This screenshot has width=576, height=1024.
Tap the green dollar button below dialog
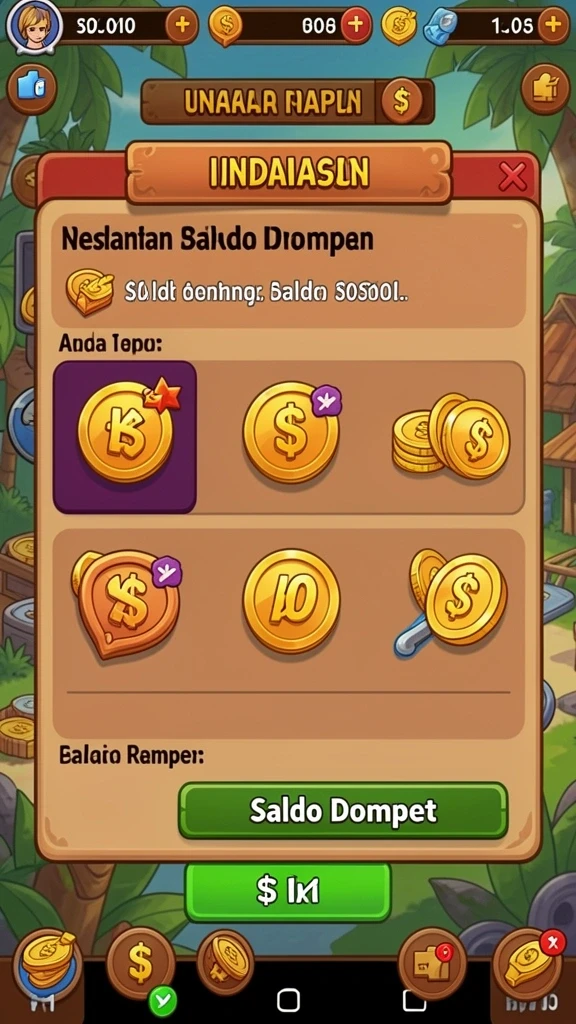(x=288, y=892)
